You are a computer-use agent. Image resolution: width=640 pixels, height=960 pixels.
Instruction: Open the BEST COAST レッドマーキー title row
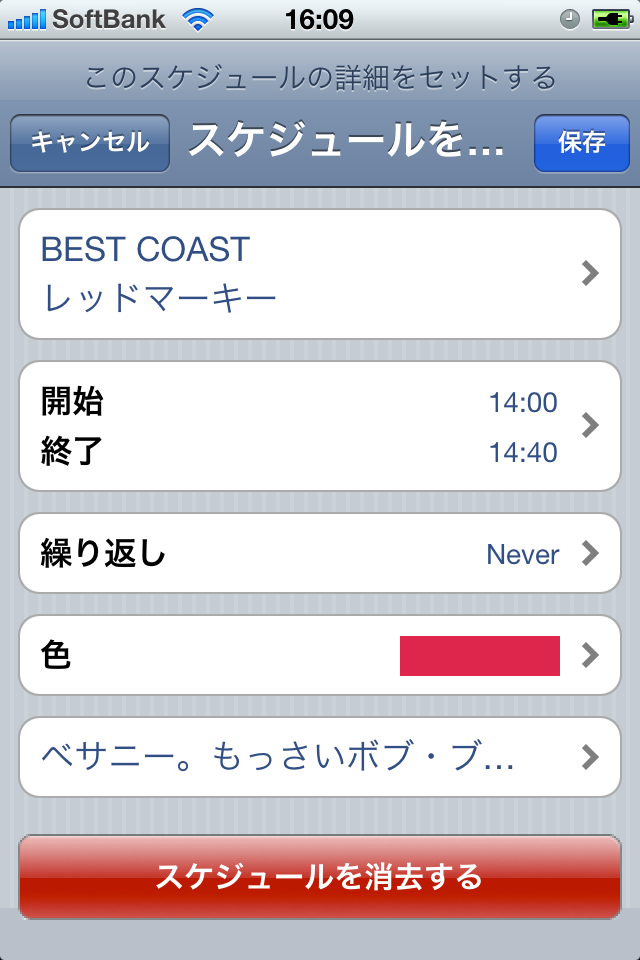pyautogui.click(x=320, y=274)
